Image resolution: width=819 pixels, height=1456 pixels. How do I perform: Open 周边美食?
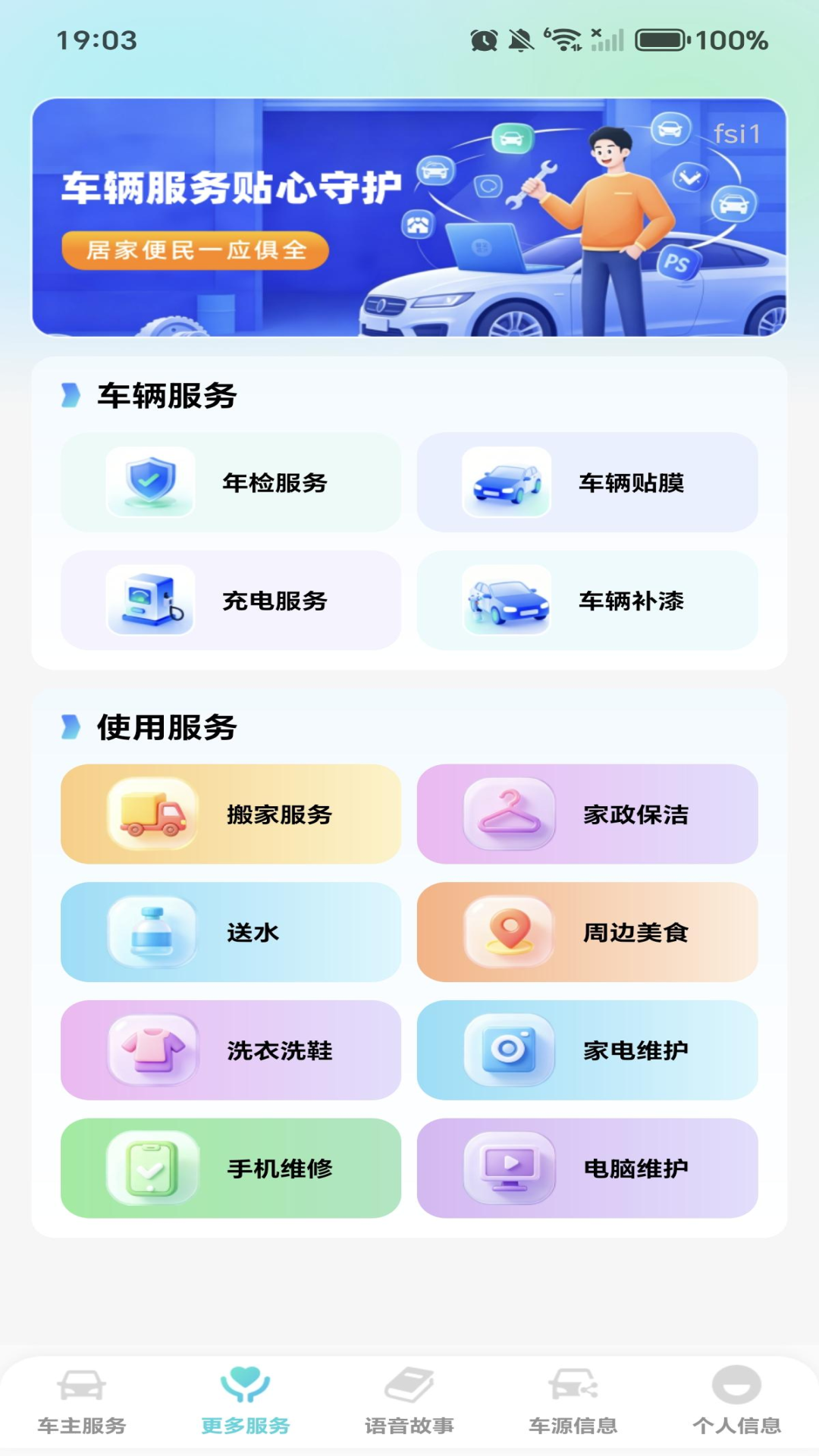pos(587,932)
